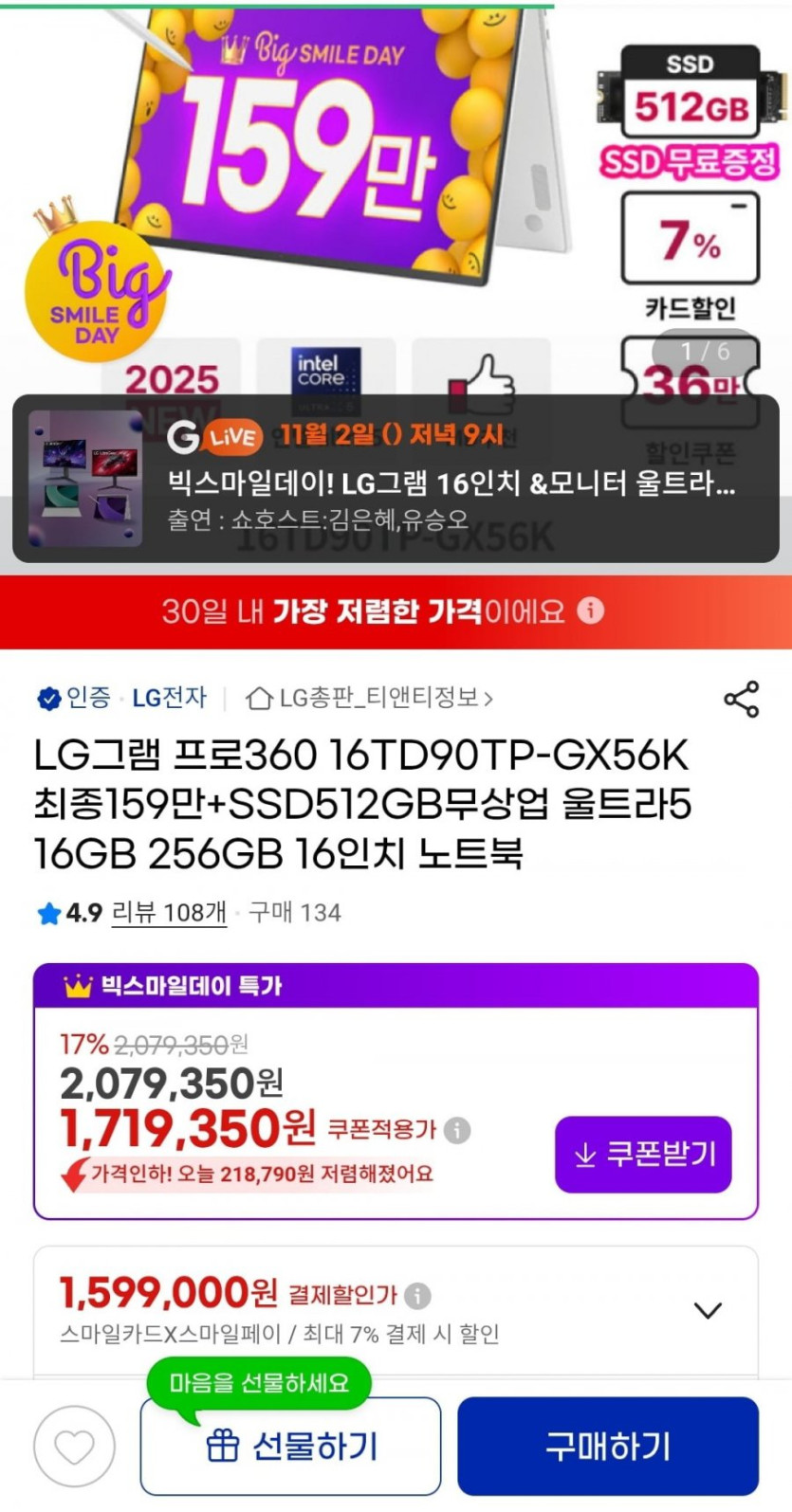The height and width of the screenshot is (1512, 792).
Task: Expand the 결제할인가 details chevron
Action: (706, 1309)
